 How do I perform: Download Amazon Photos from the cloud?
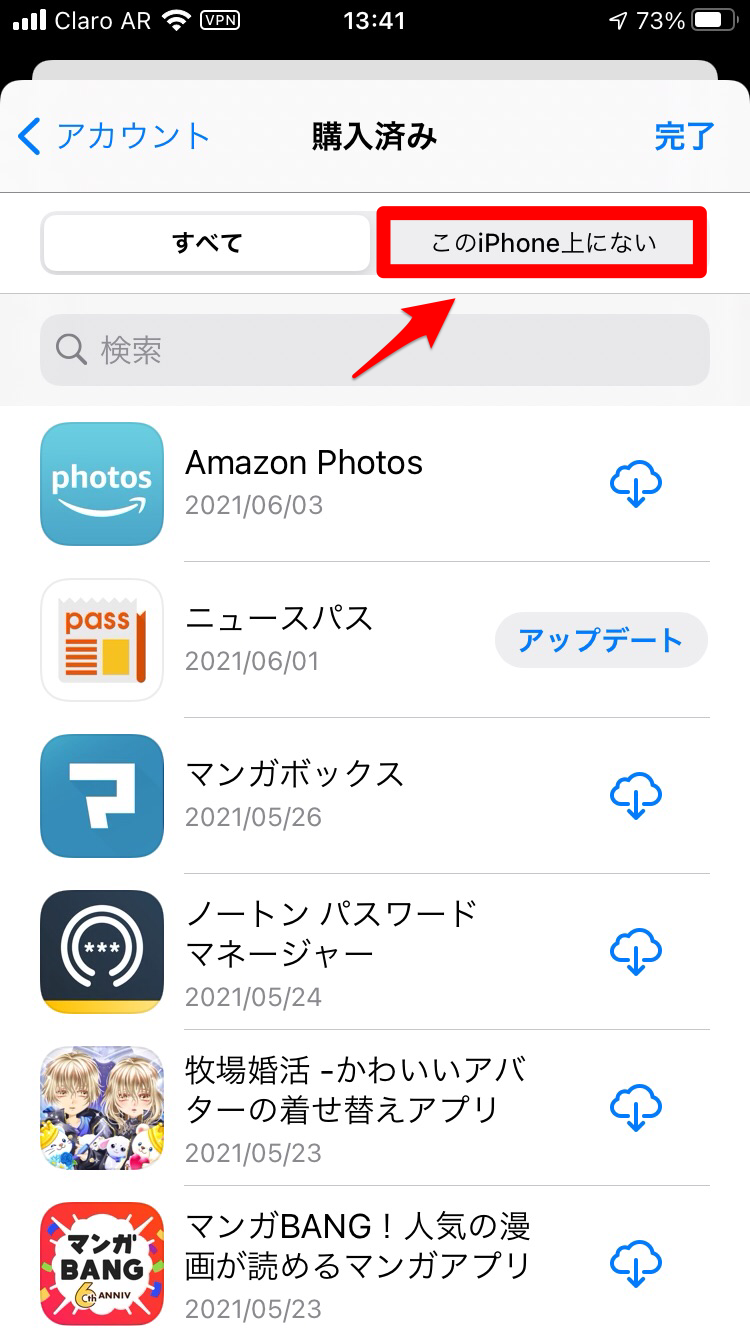[636, 484]
